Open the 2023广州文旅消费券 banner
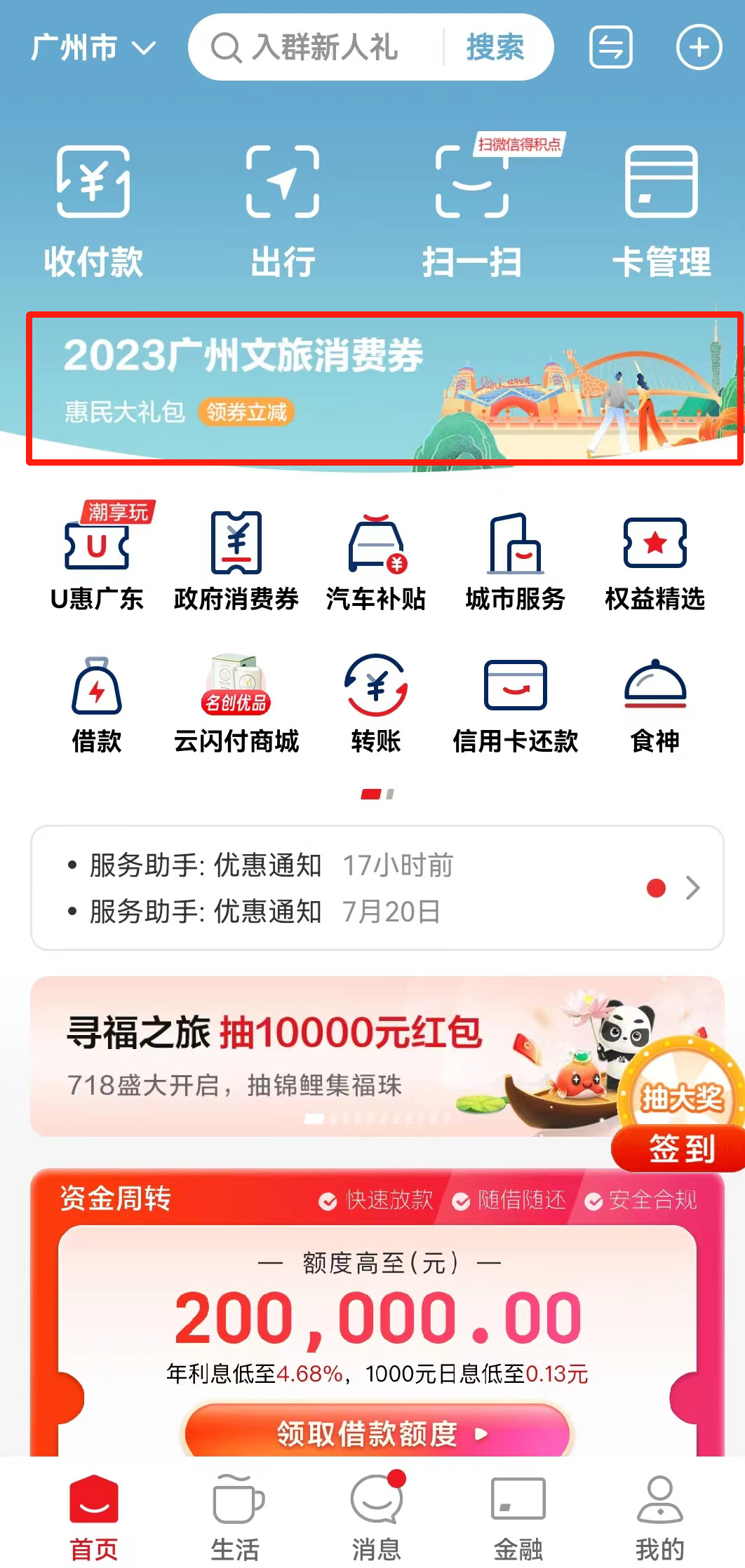 [384, 387]
